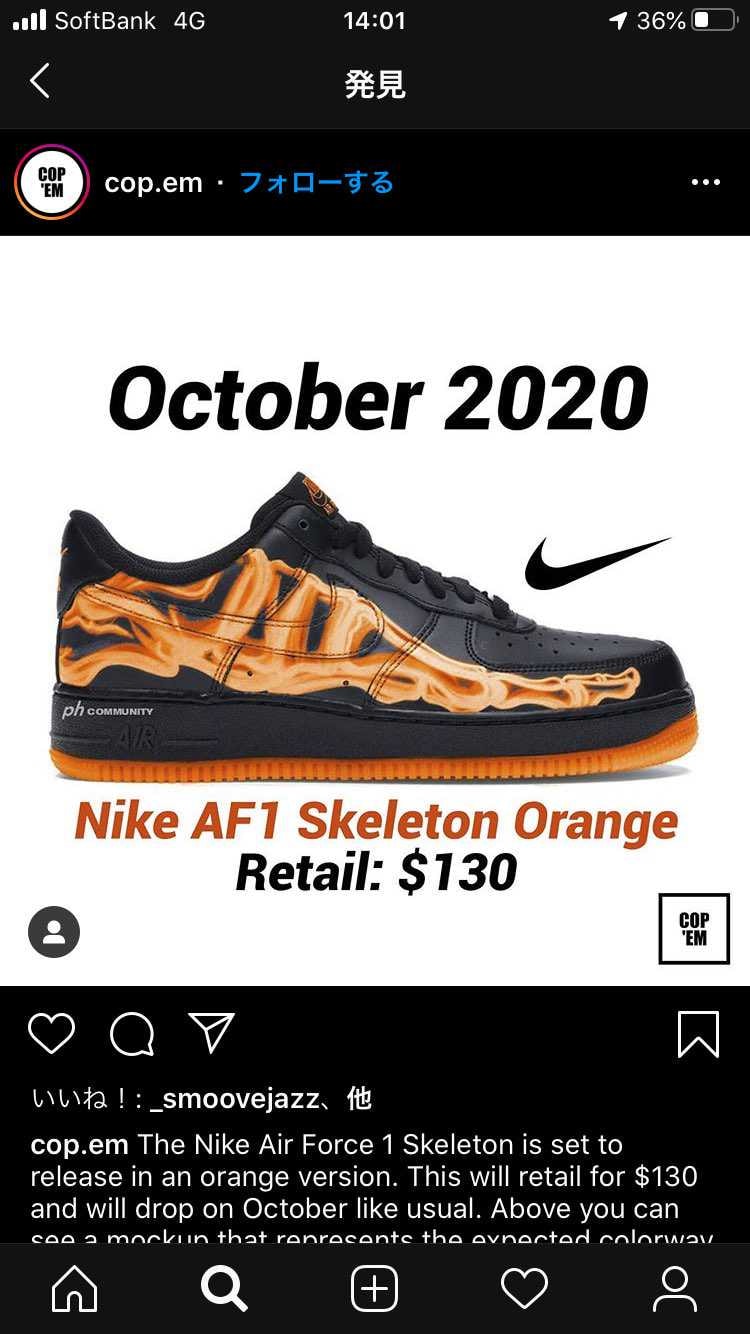Create a new post

(x=375, y=1289)
